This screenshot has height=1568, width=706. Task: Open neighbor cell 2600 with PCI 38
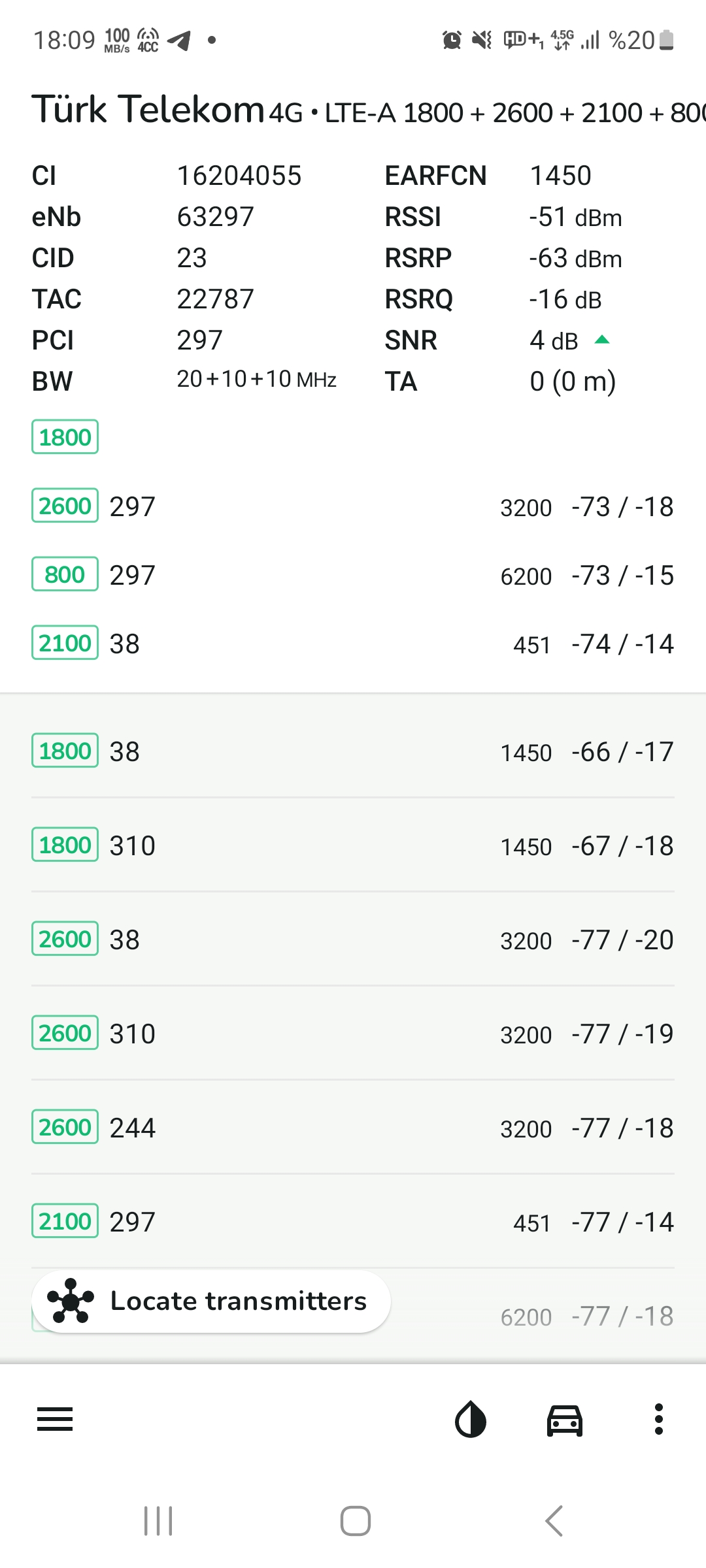[353, 939]
